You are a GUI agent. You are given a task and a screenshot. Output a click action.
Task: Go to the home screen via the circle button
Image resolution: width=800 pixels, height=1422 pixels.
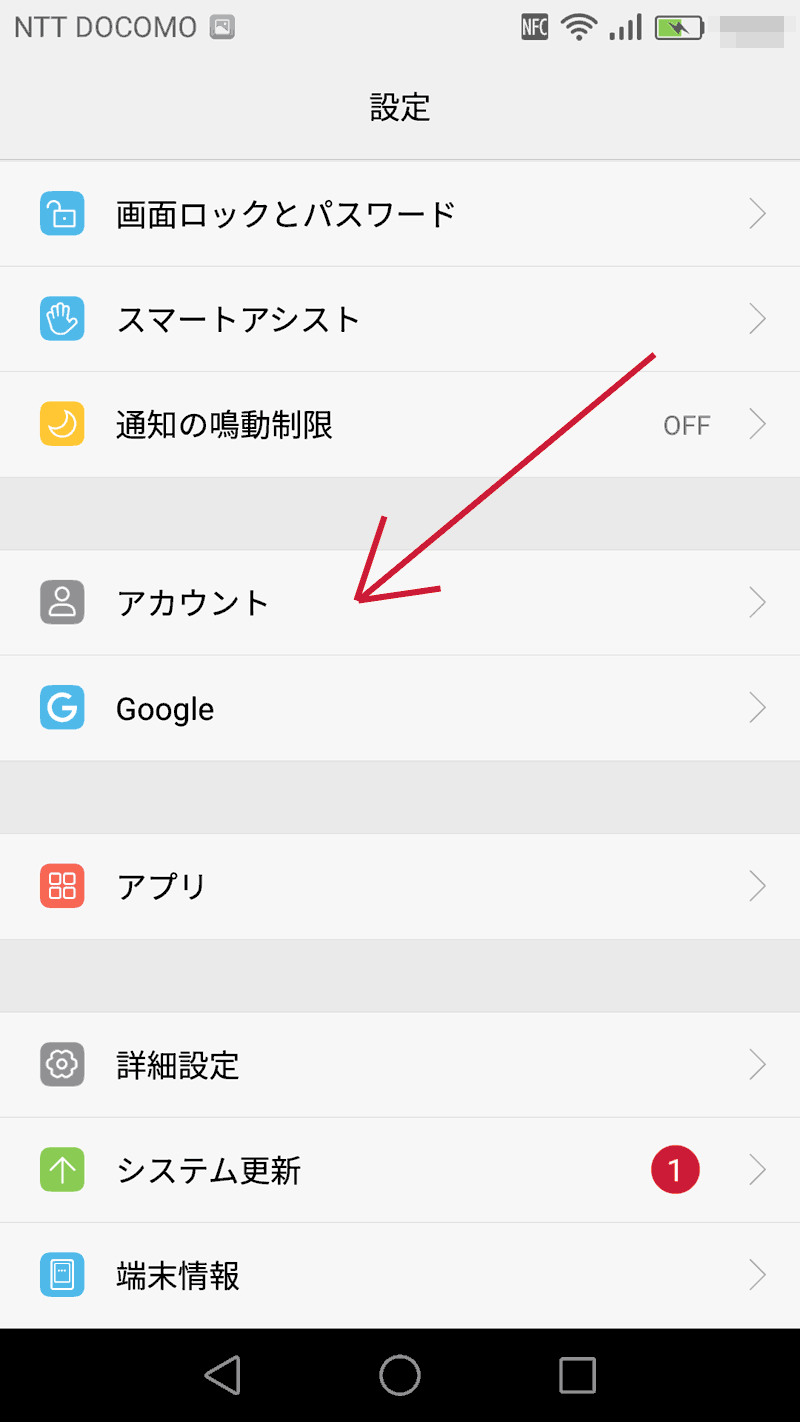[x=400, y=1375]
